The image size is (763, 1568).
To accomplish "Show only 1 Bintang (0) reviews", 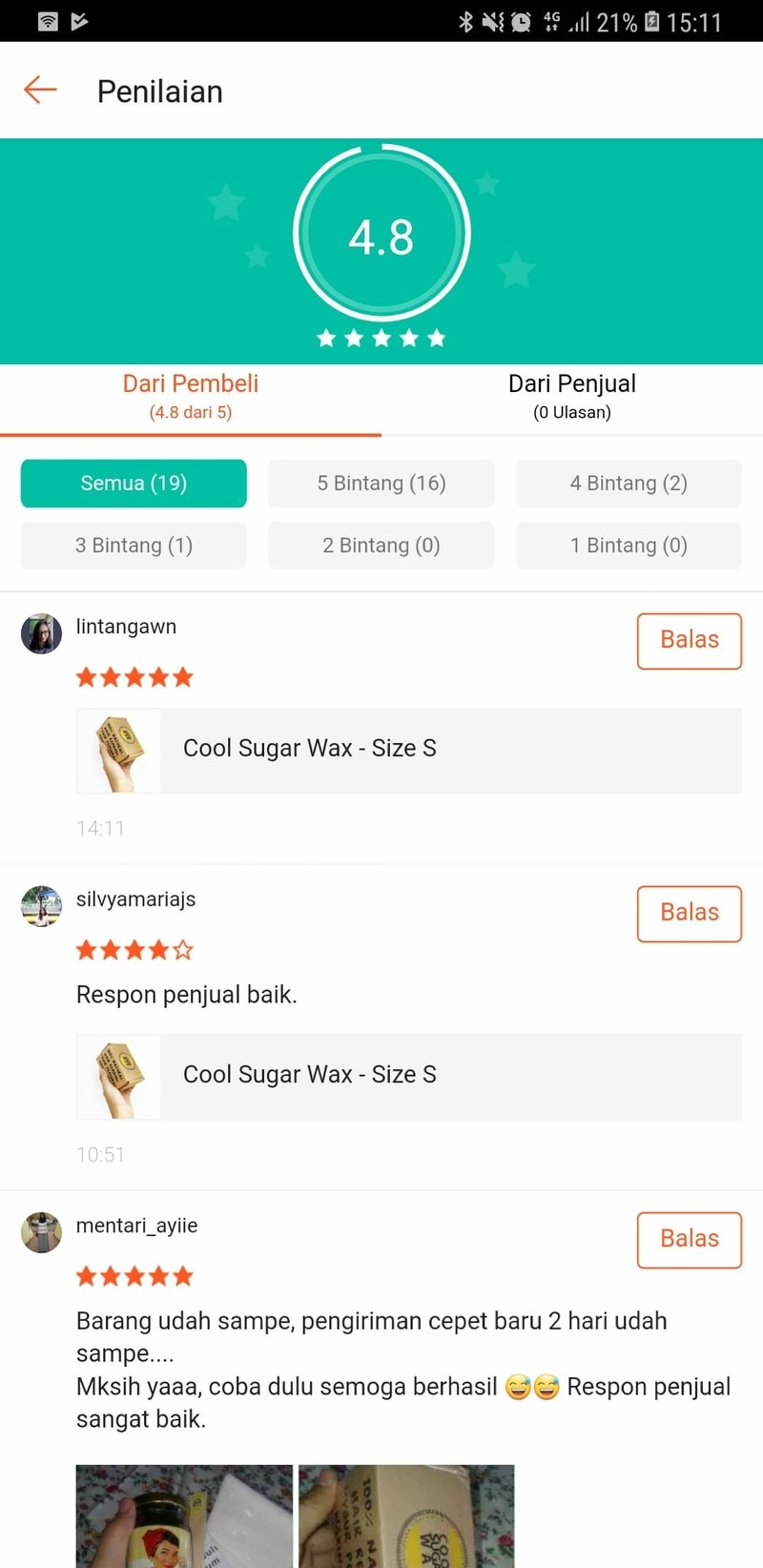I will (x=629, y=546).
